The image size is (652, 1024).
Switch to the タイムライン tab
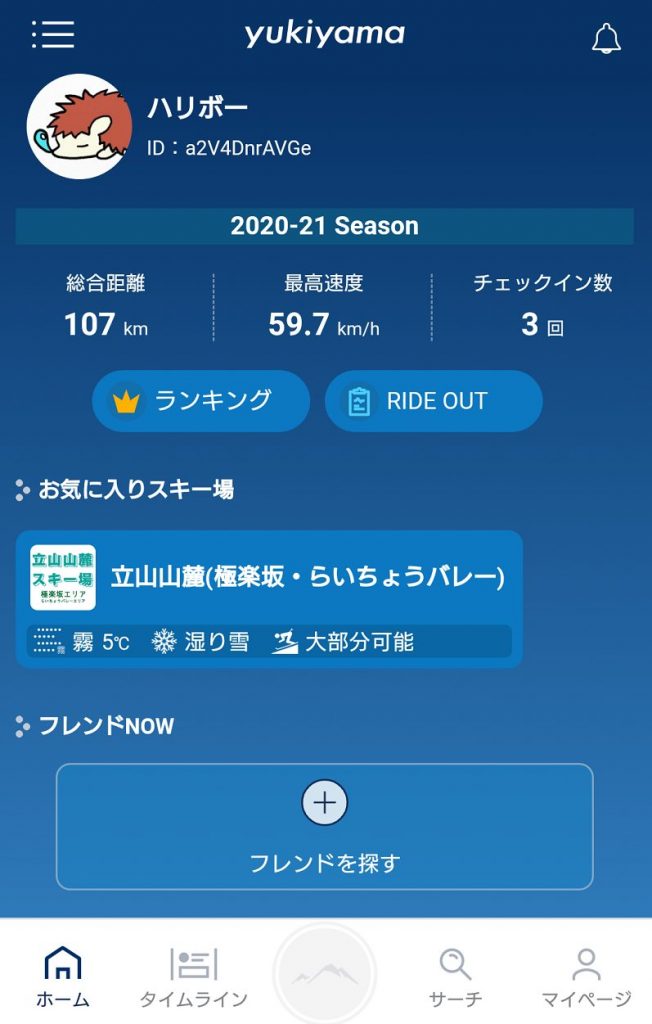click(x=193, y=977)
